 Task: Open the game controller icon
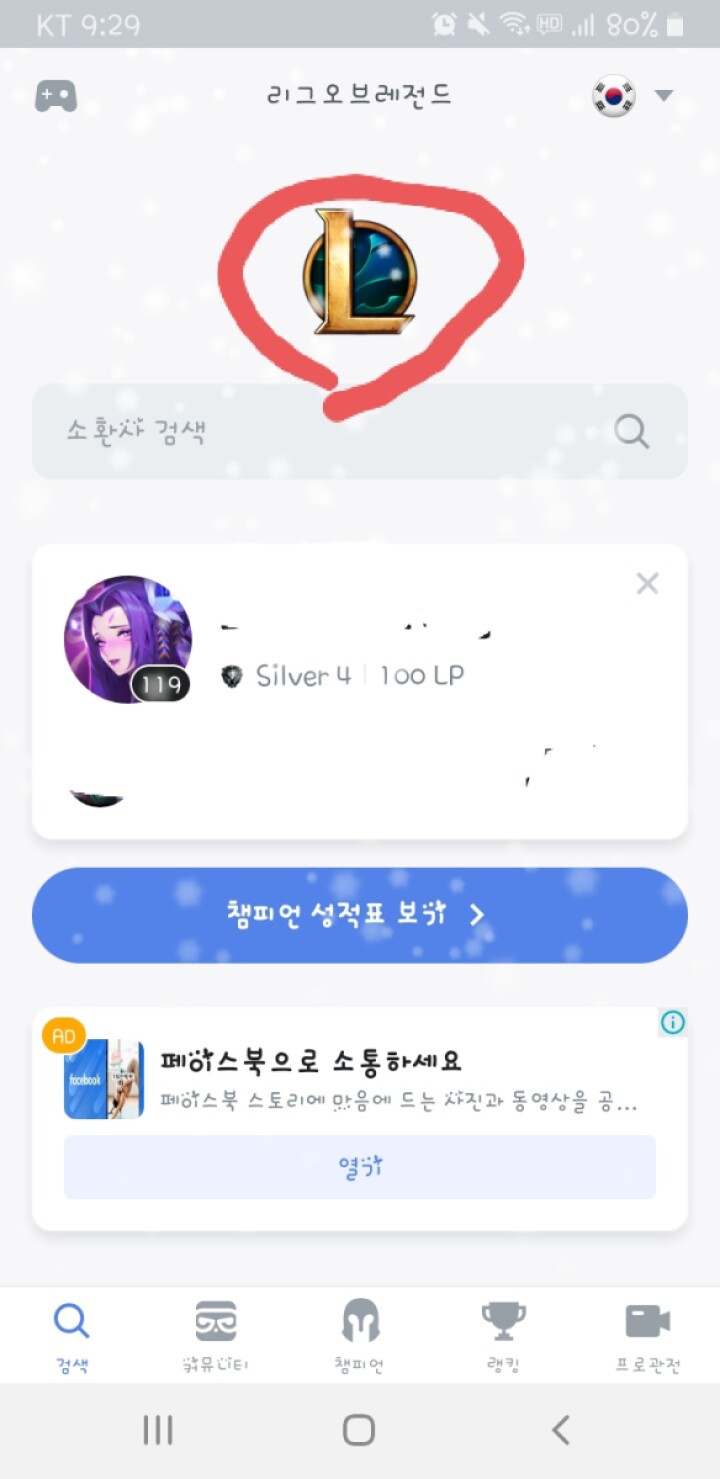pyautogui.click(x=56, y=96)
